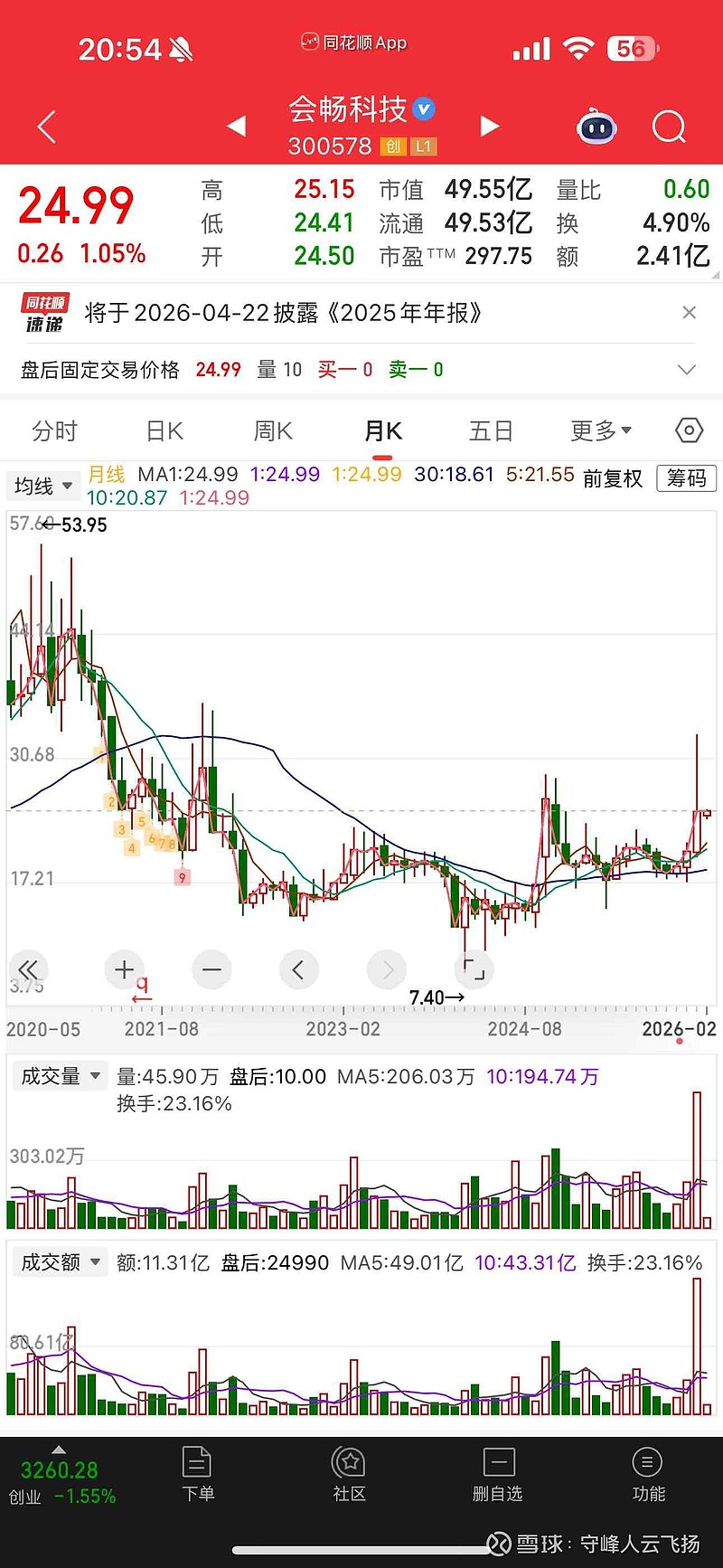Open the 均线 indicator dropdown
The width and height of the screenshot is (723, 1568).
pos(42,486)
